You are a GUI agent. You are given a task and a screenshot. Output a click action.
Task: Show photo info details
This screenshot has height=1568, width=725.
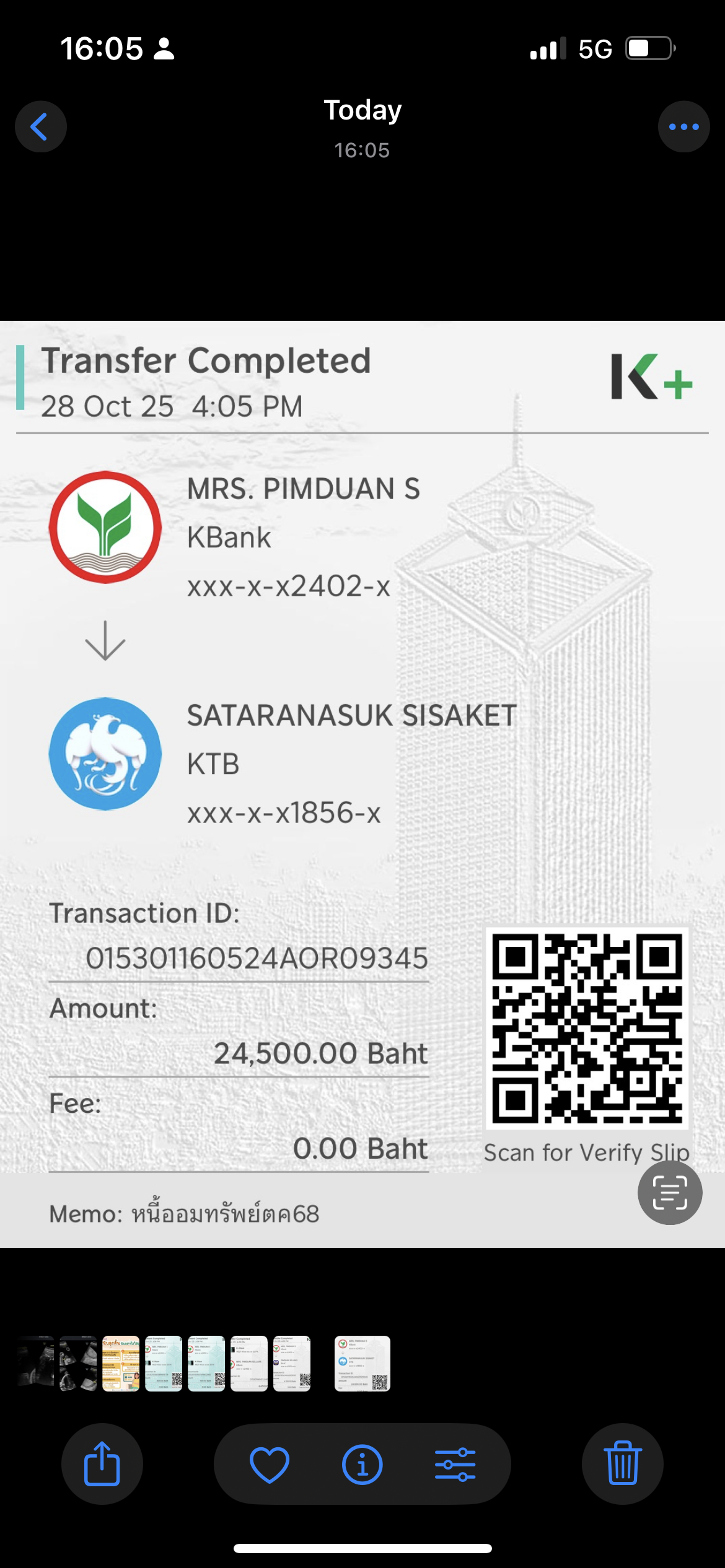[362, 1464]
